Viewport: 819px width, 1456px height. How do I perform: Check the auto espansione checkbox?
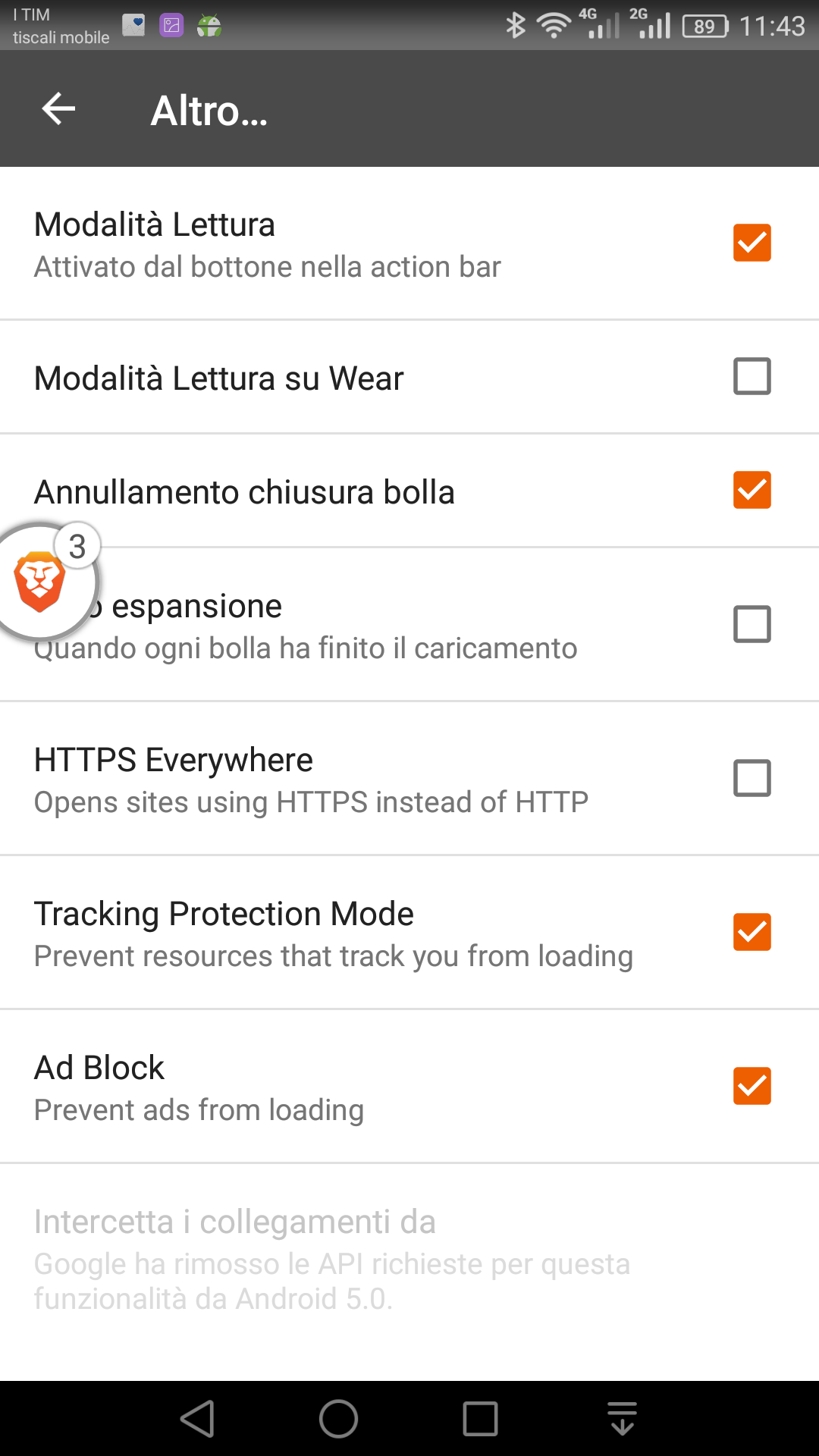[752, 624]
